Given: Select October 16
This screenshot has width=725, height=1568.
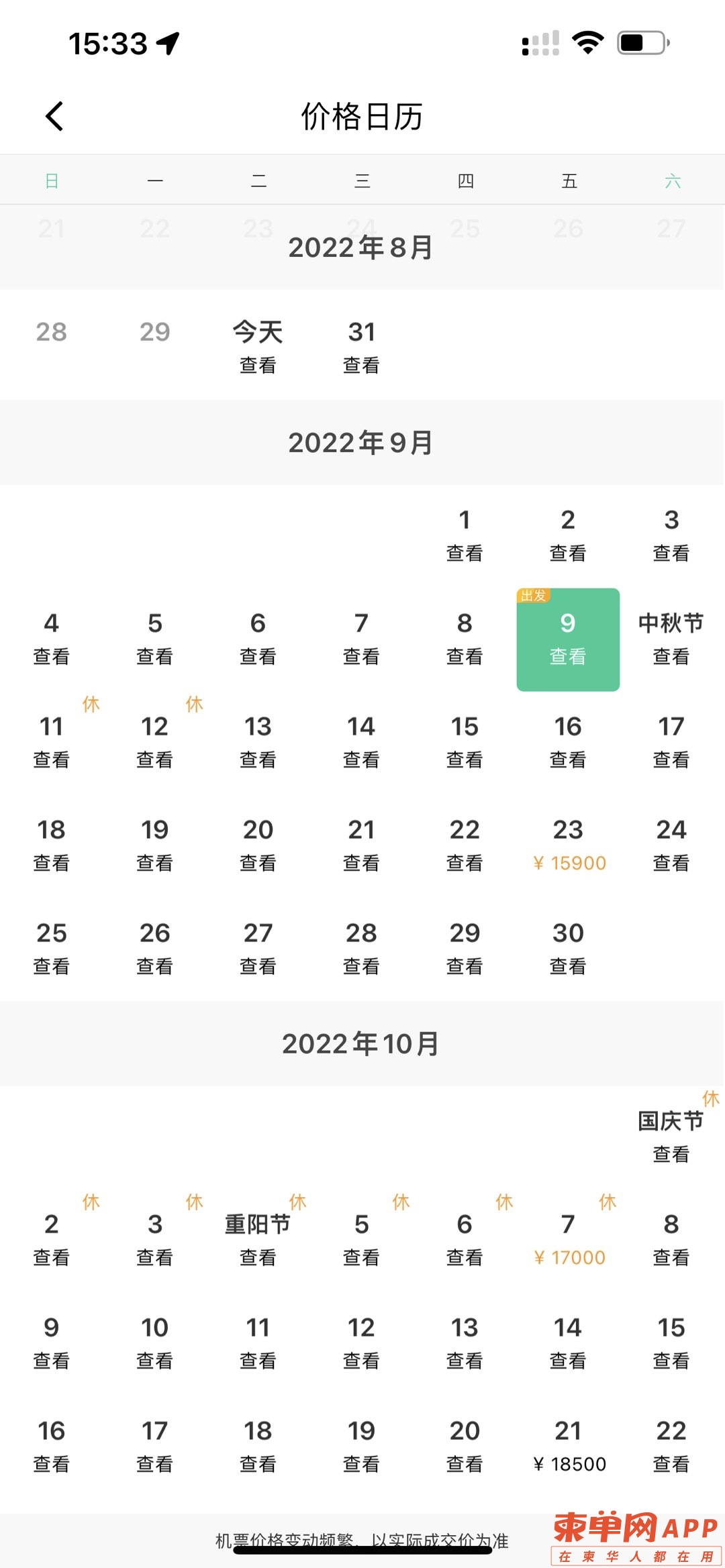Looking at the screenshot, I should [52, 1445].
